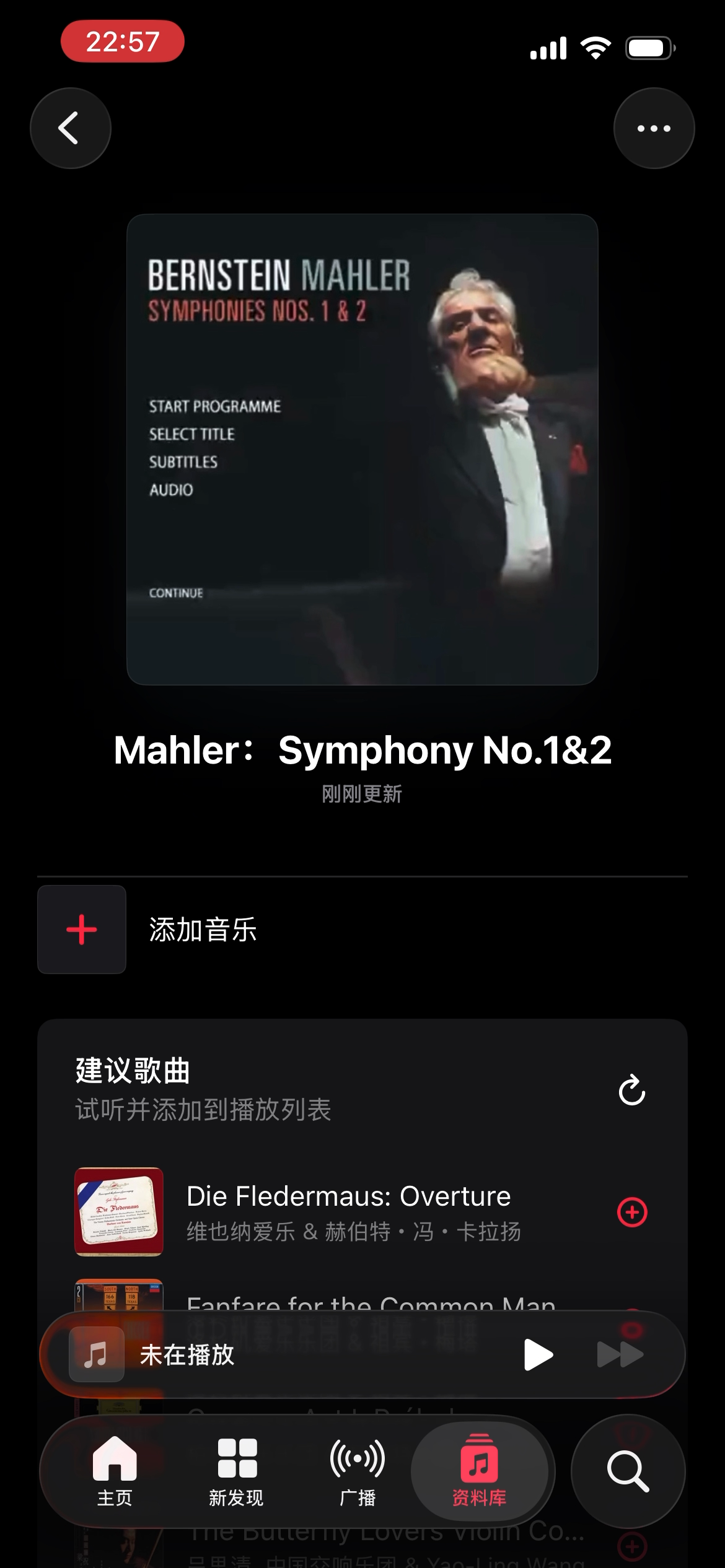
Task: Skip to the next track
Action: [620, 1354]
